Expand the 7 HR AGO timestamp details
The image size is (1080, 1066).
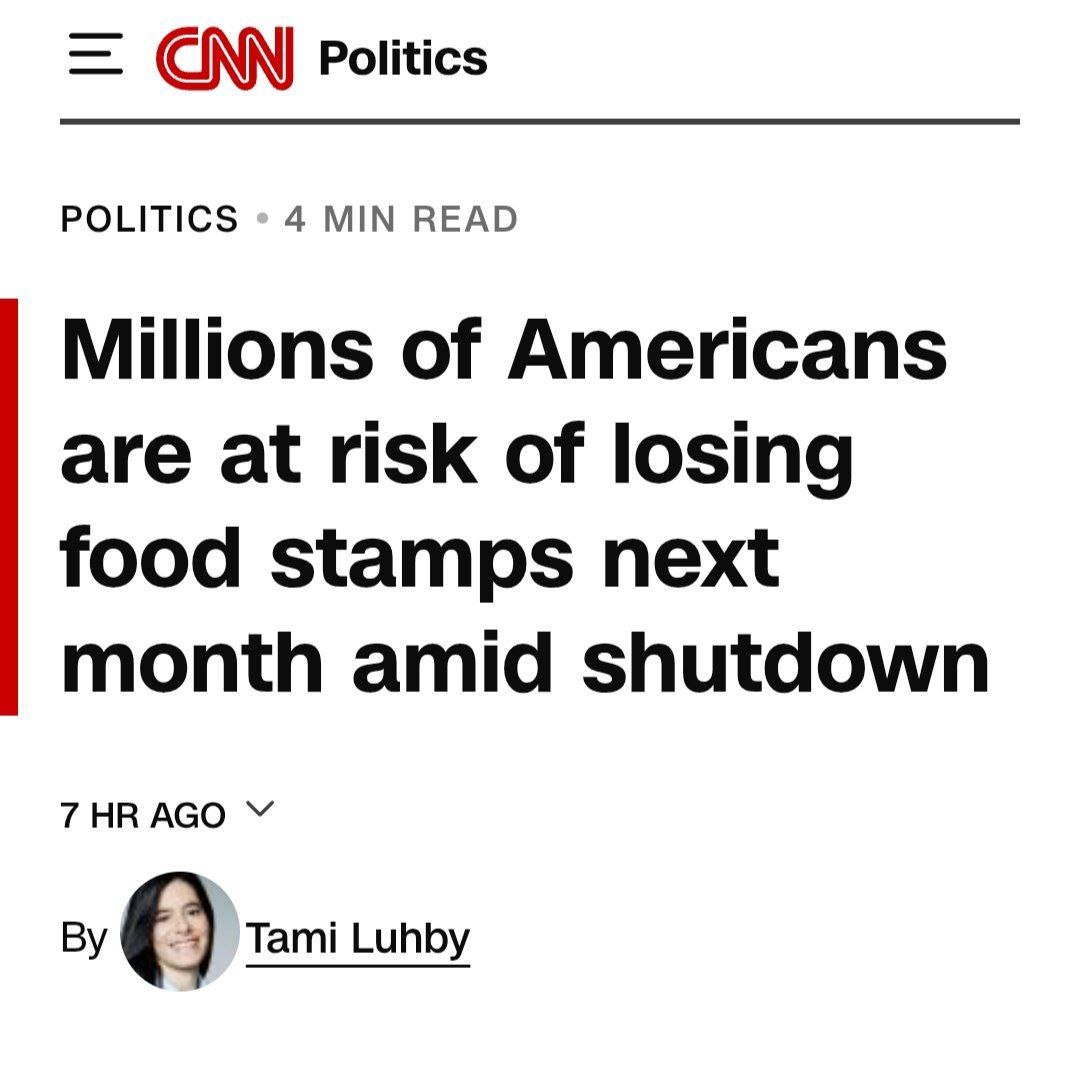[259, 809]
